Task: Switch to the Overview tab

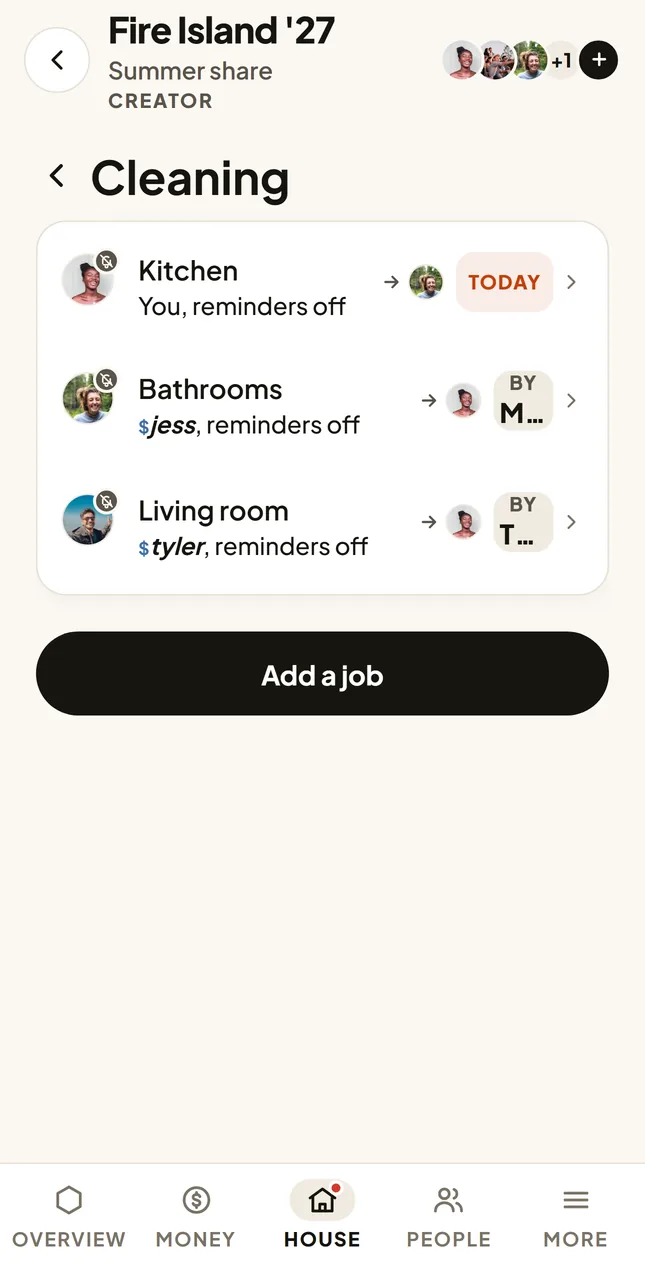Action: click(x=69, y=1216)
